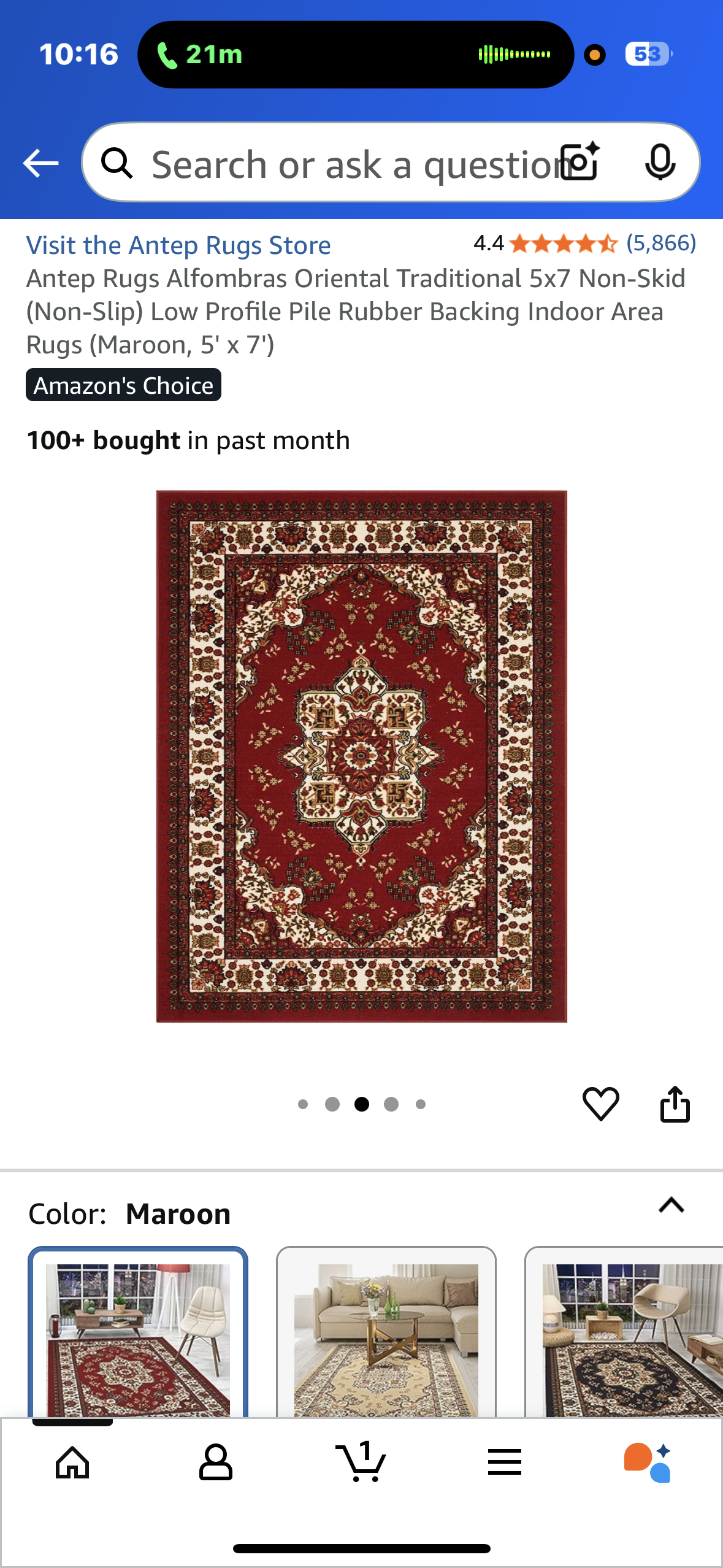Tap the search or ask a question field
Viewport: 723px width, 1568px height.
(343, 164)
